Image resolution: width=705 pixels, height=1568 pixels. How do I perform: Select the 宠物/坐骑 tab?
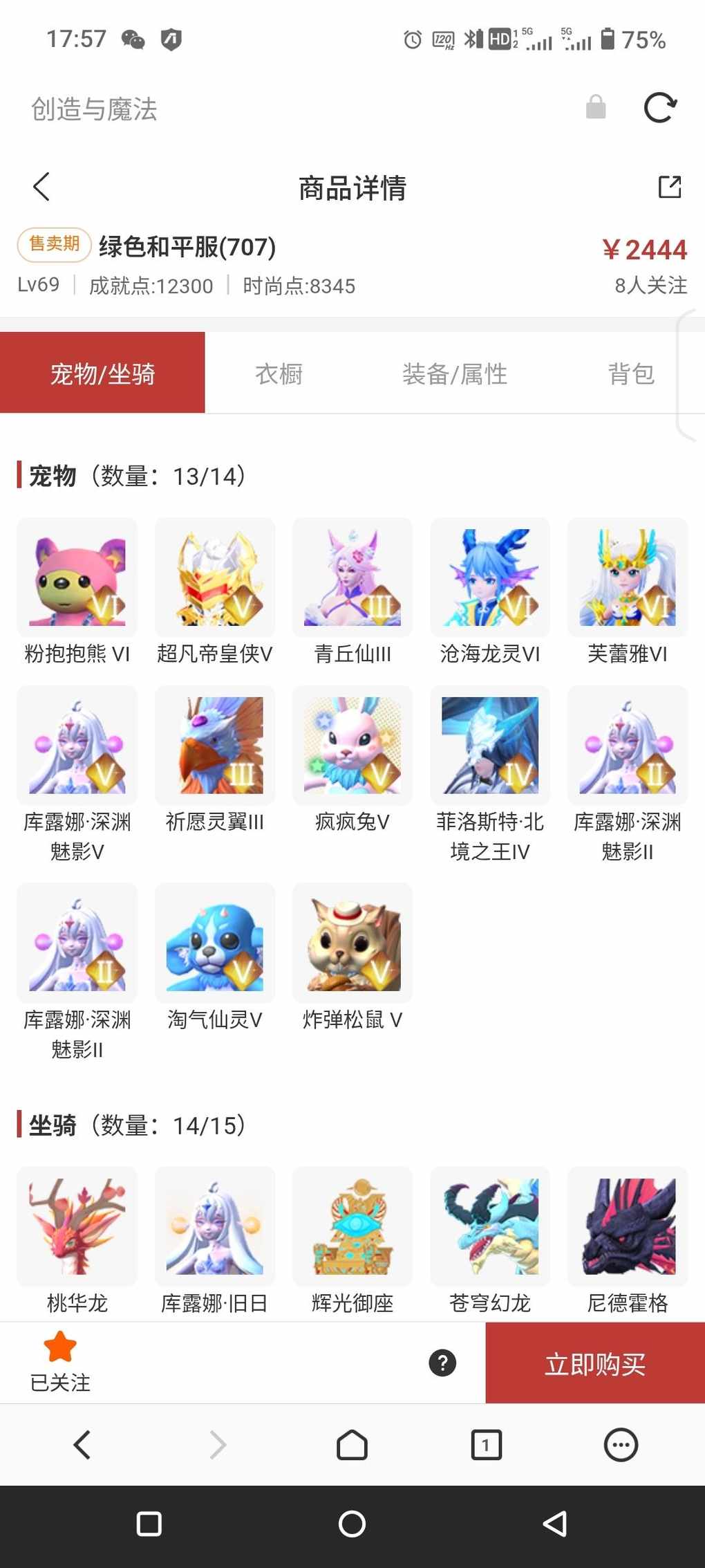(x=102, y=373)
